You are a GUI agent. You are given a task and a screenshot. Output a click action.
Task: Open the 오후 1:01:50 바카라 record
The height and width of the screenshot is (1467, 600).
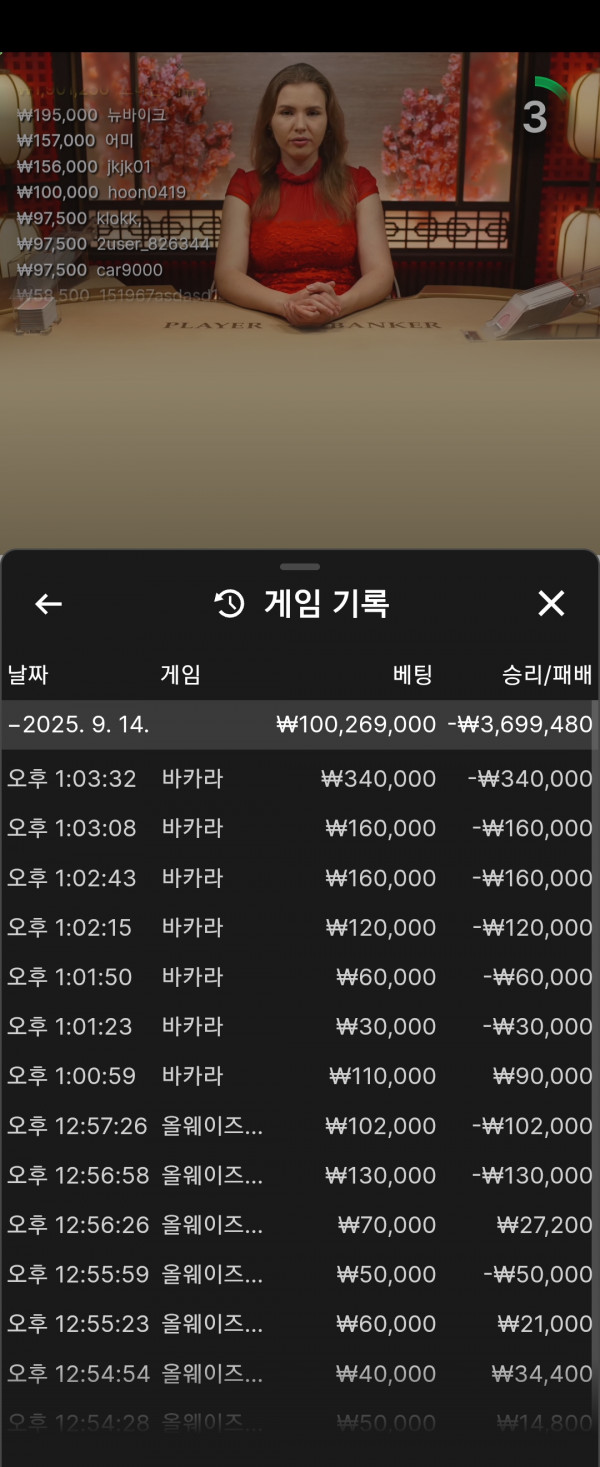point(300,977)
